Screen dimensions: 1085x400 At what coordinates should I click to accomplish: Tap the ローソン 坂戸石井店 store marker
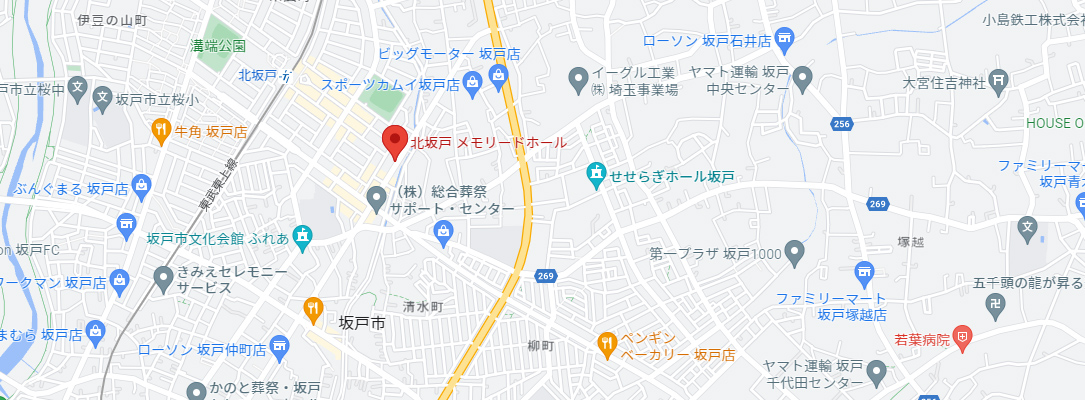click(785, 41)
